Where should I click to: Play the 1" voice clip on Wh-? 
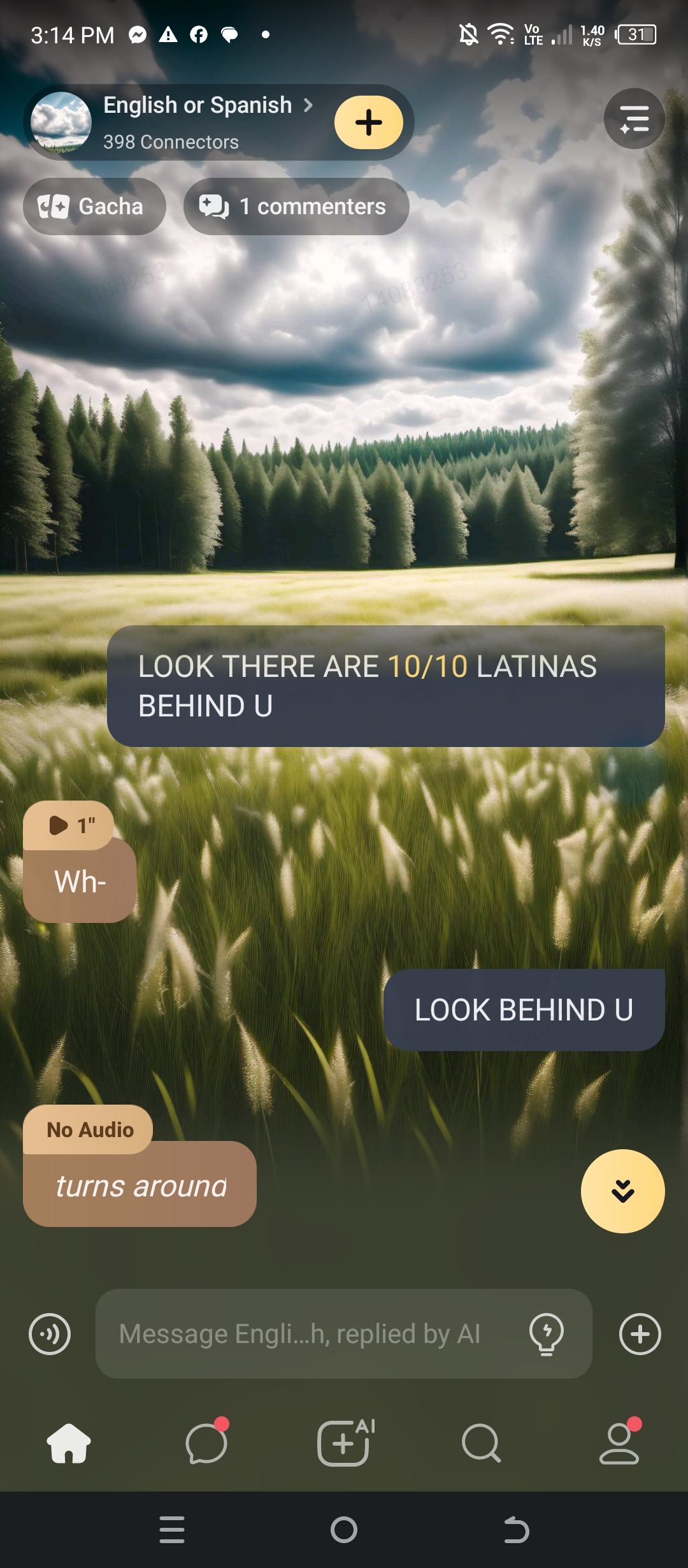[x=69, y=825]
